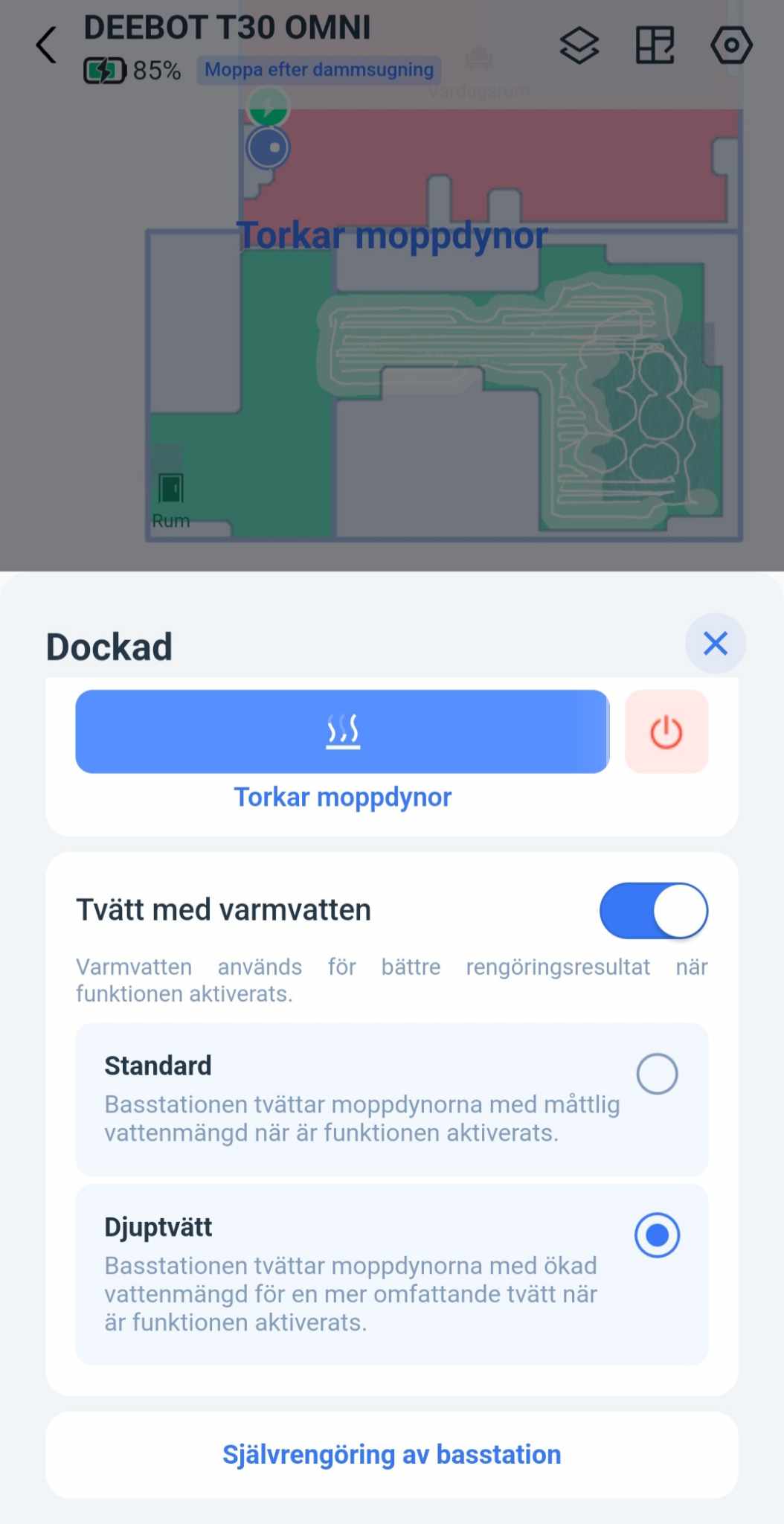Select the Djuptvätt wash mode
The height and width of the screenshot is (1524, 784).
tap(657, 1235)
